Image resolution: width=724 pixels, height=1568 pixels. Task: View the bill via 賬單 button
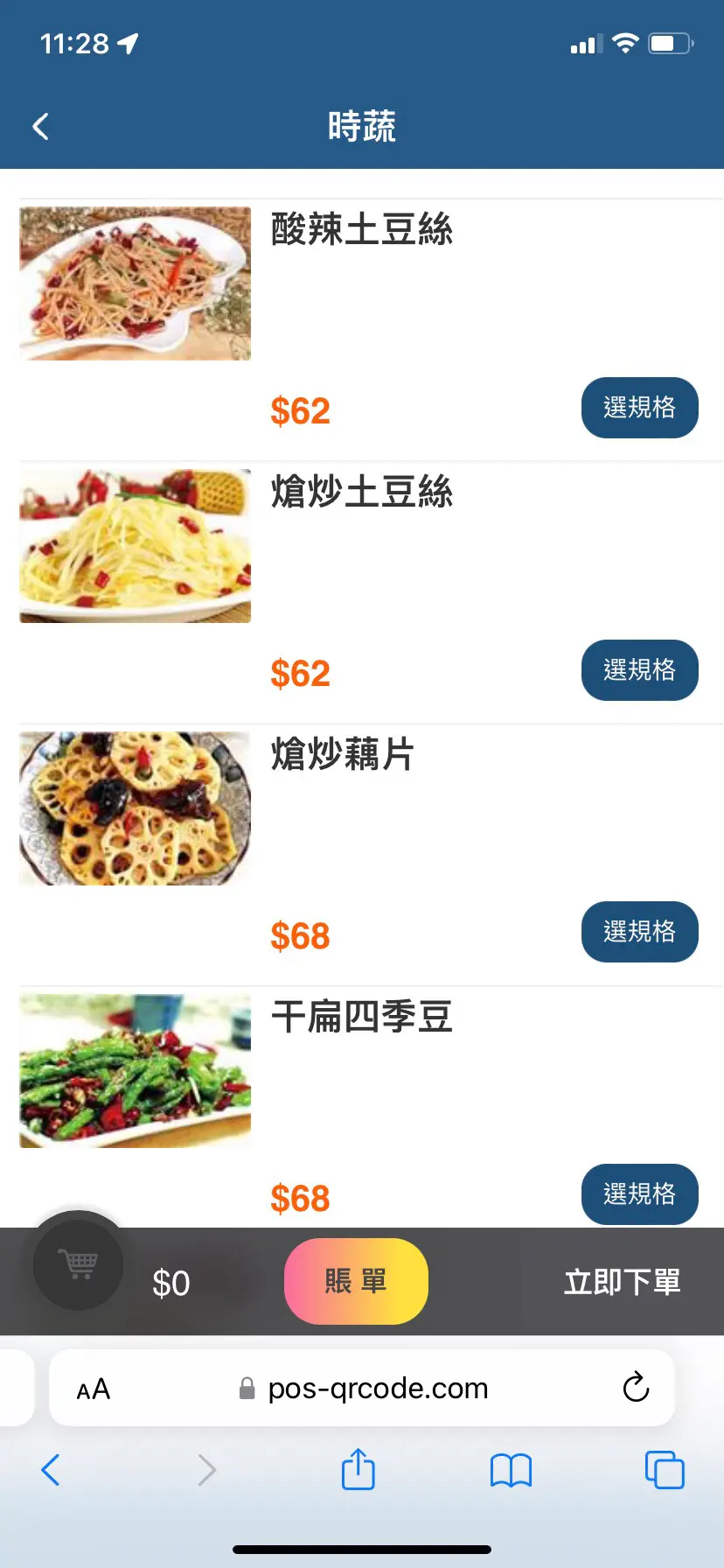click(356, 1282)
